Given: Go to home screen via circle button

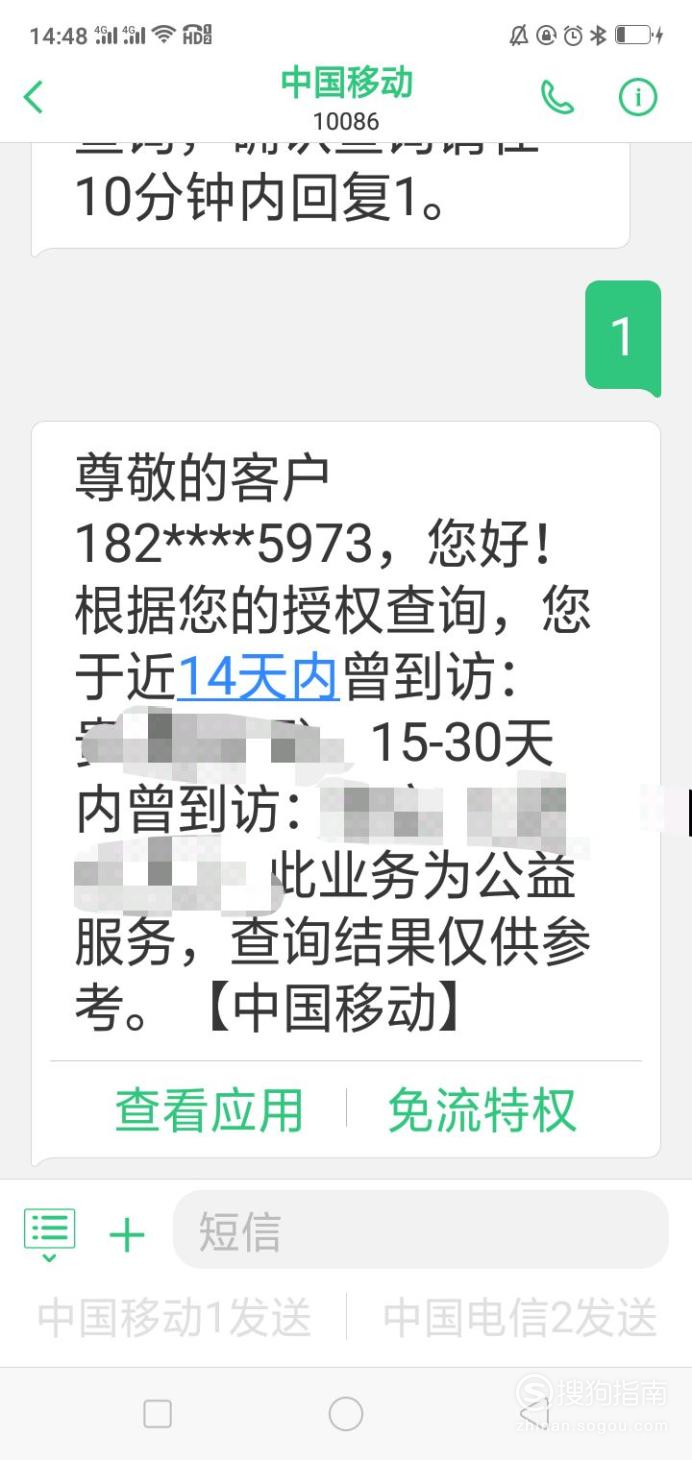Looking at the screenshot, I should pos(345,1413).
